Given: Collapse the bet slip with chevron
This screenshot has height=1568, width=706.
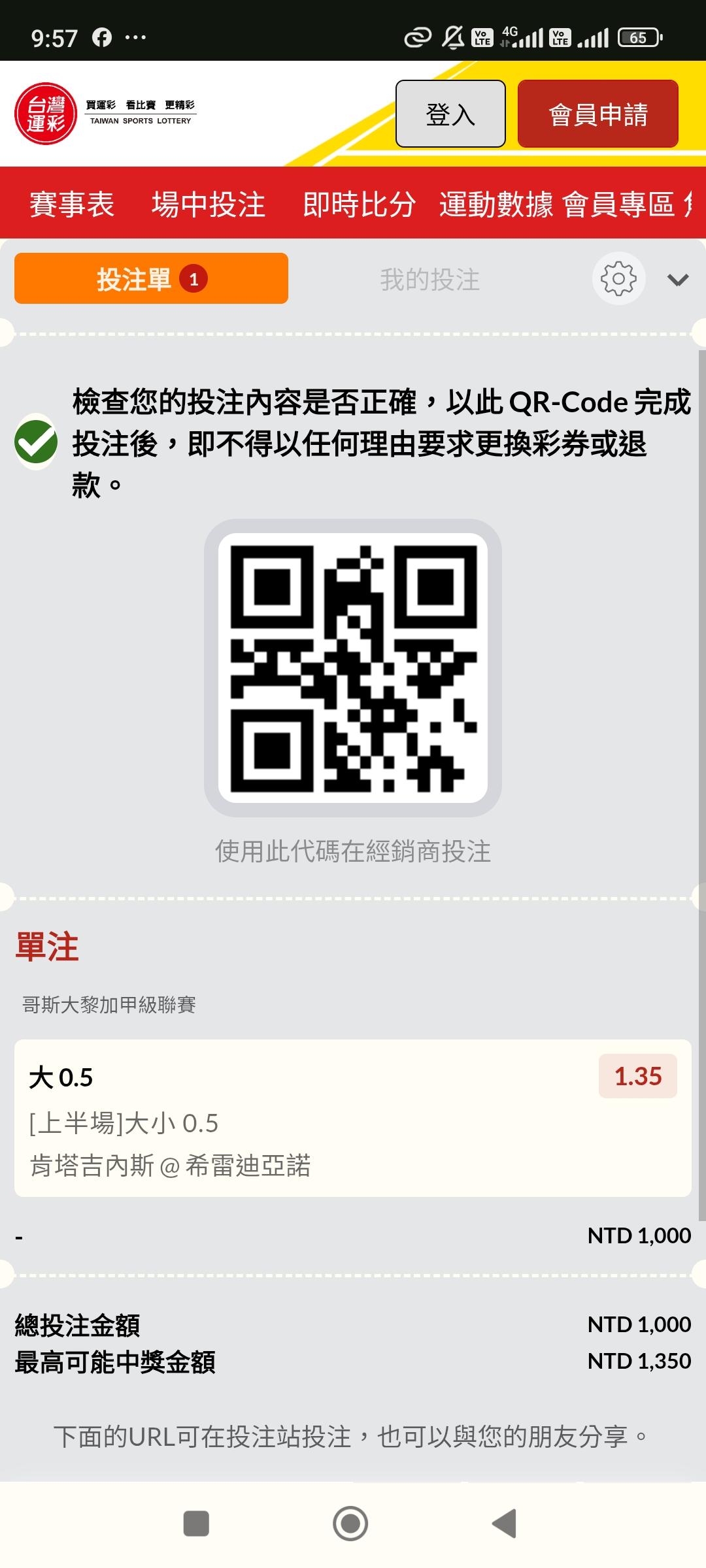Looking at the screenshot, I should (x=678, y=280).
